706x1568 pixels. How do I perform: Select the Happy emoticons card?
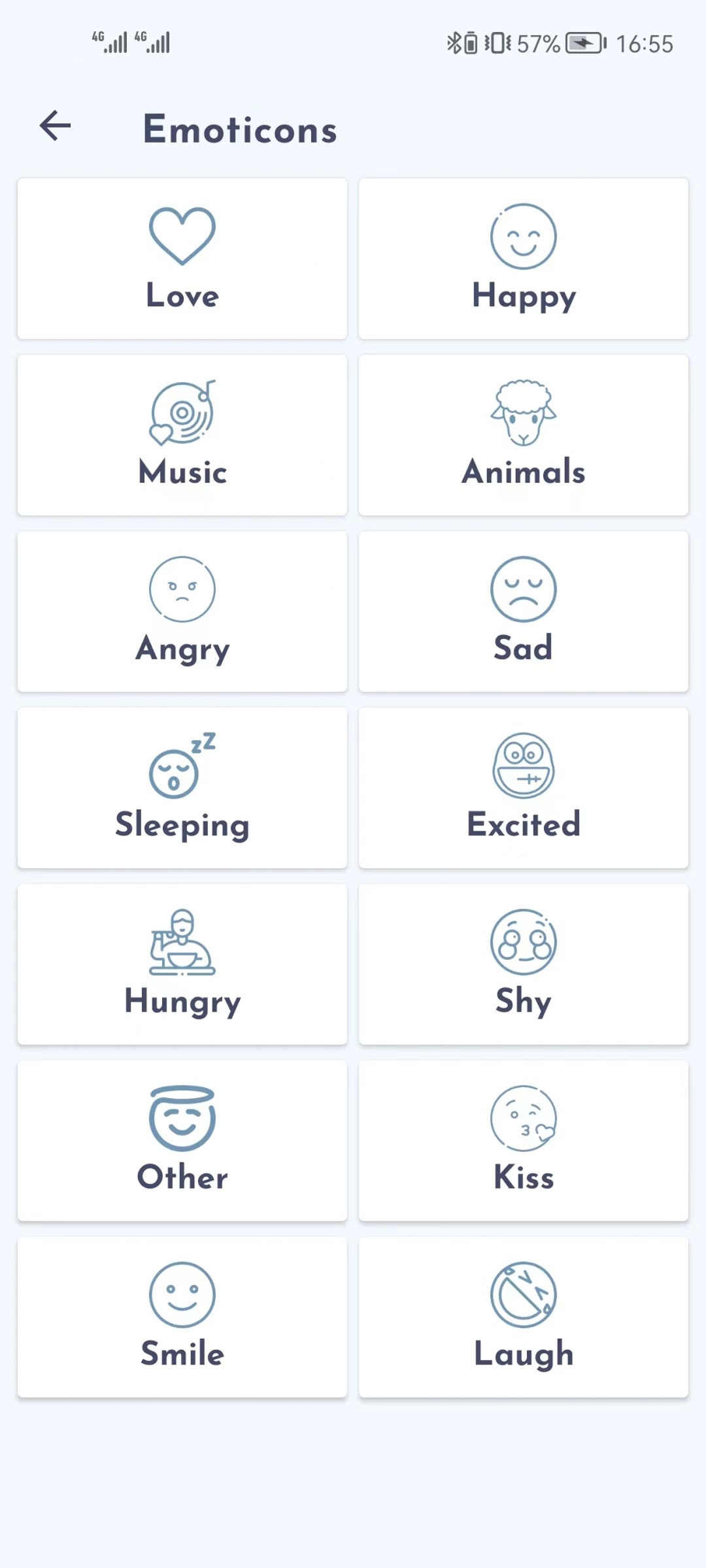click(524, 259)
